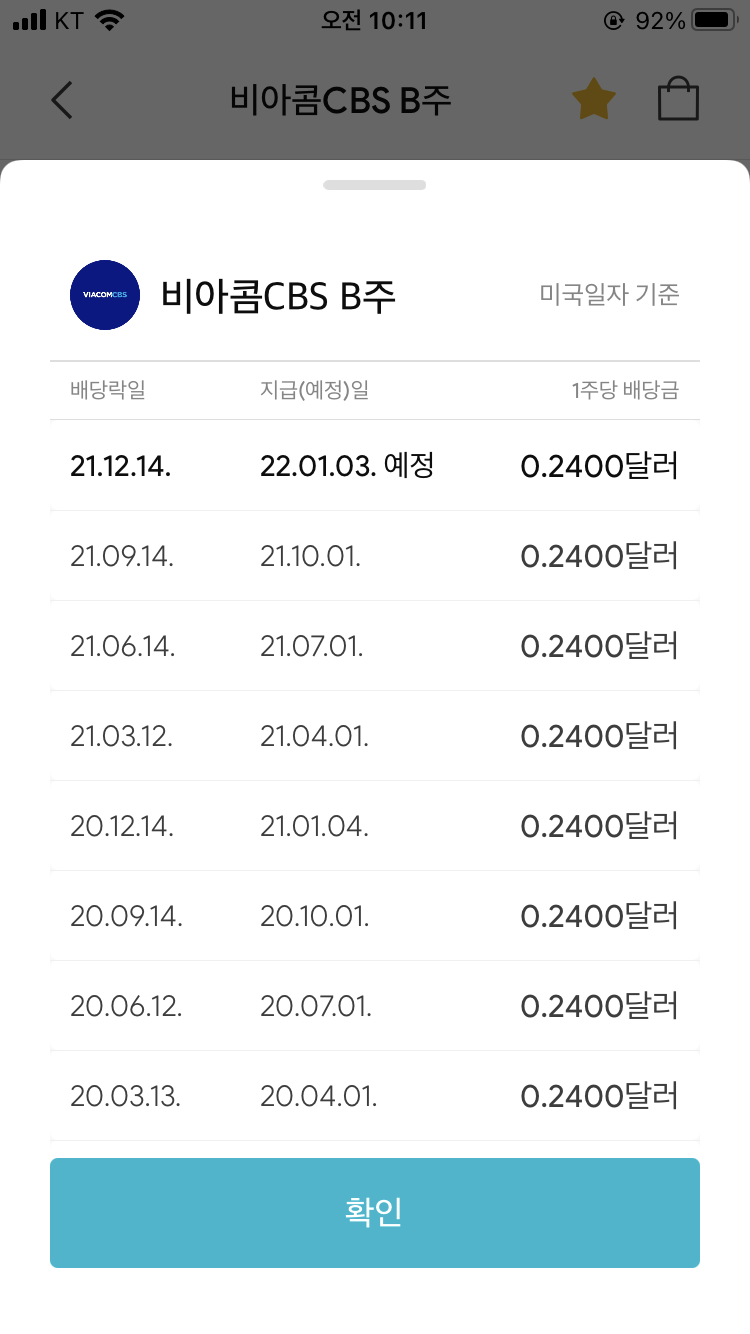Go back with the top-left arrow
This screenshot has width=750, height=1334.
pyautogui.click(x=62, y=101)
